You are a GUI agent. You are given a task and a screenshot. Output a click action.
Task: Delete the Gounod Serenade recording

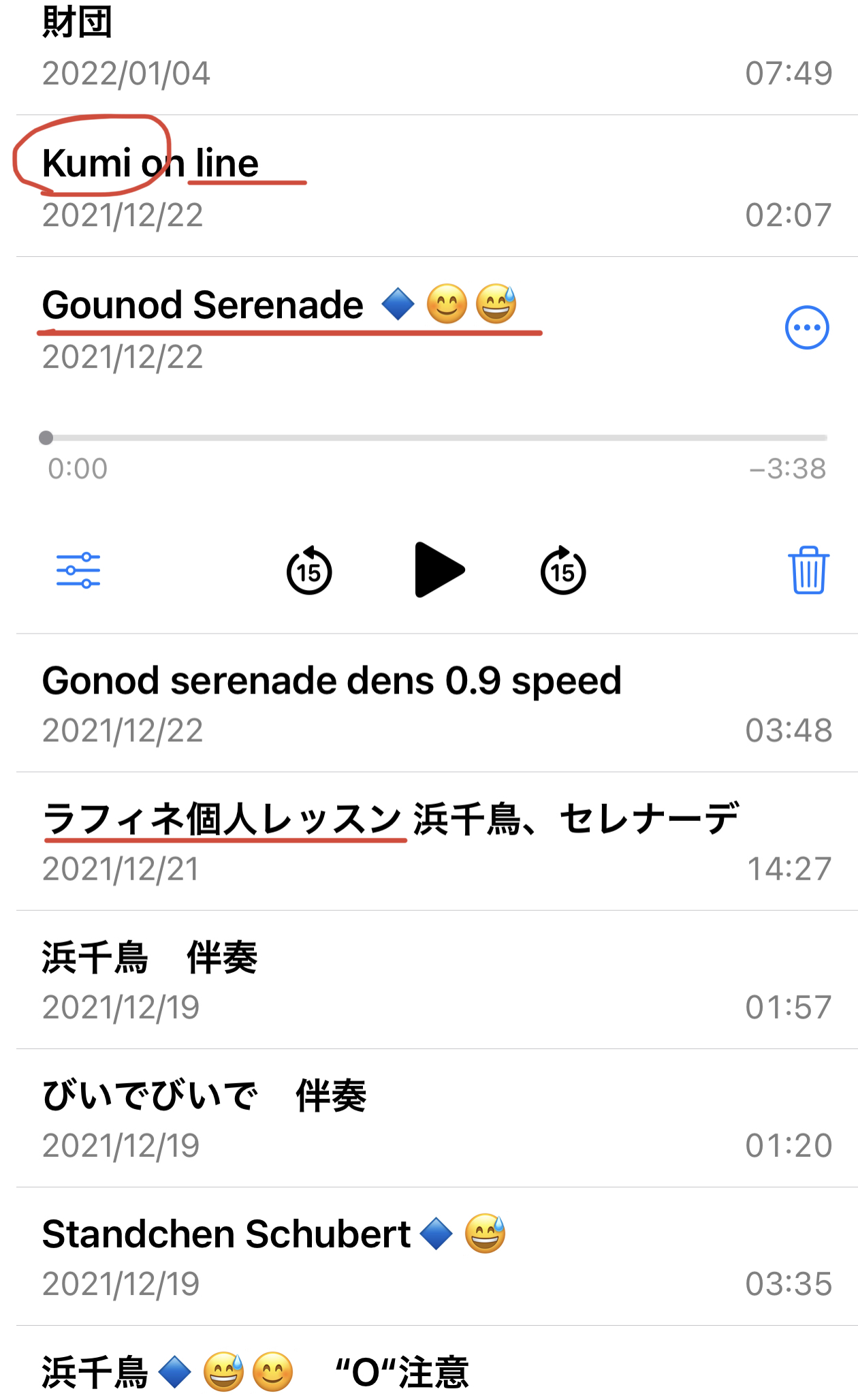(808, 570)
